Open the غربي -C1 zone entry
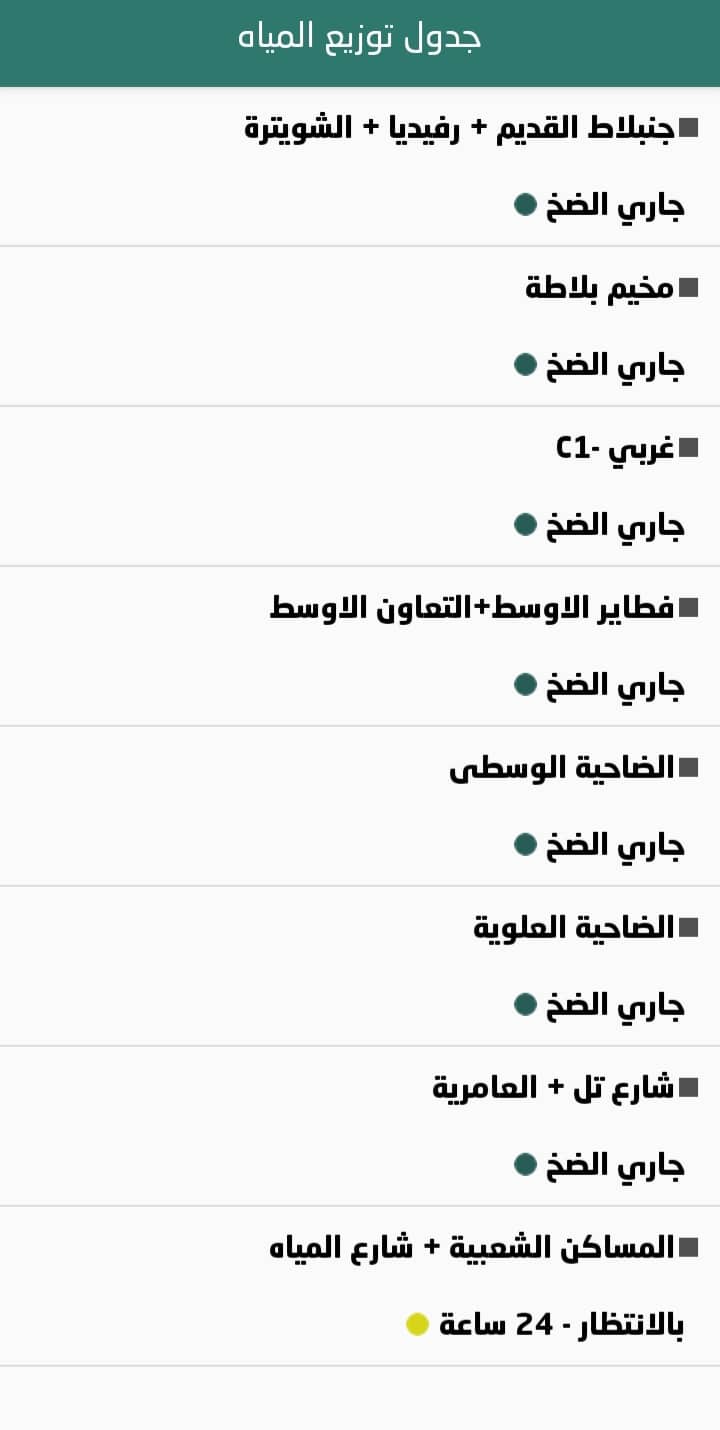 pyautogui.click(x=615, y=449)
